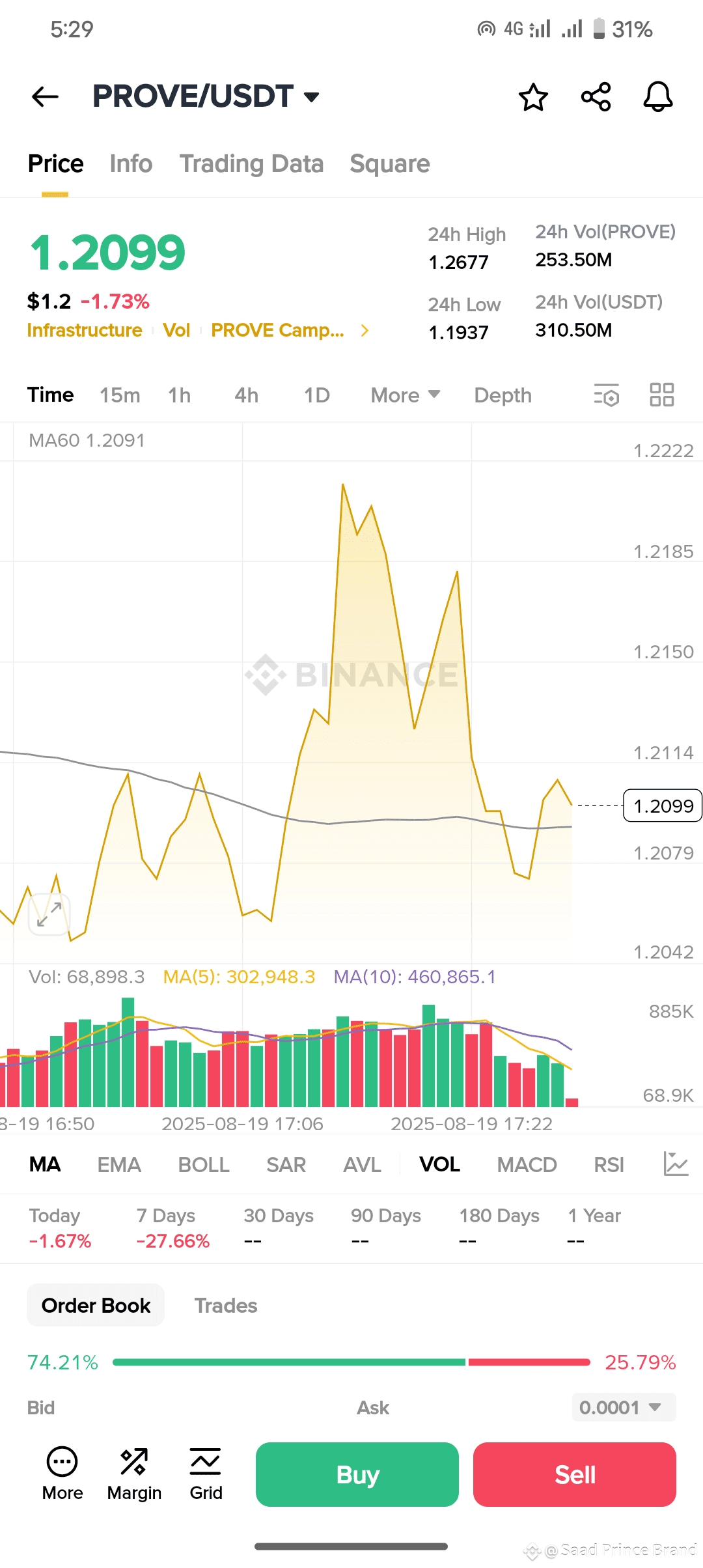
Task: Select the BOLL indicator
Action: tap(204, 1164)
